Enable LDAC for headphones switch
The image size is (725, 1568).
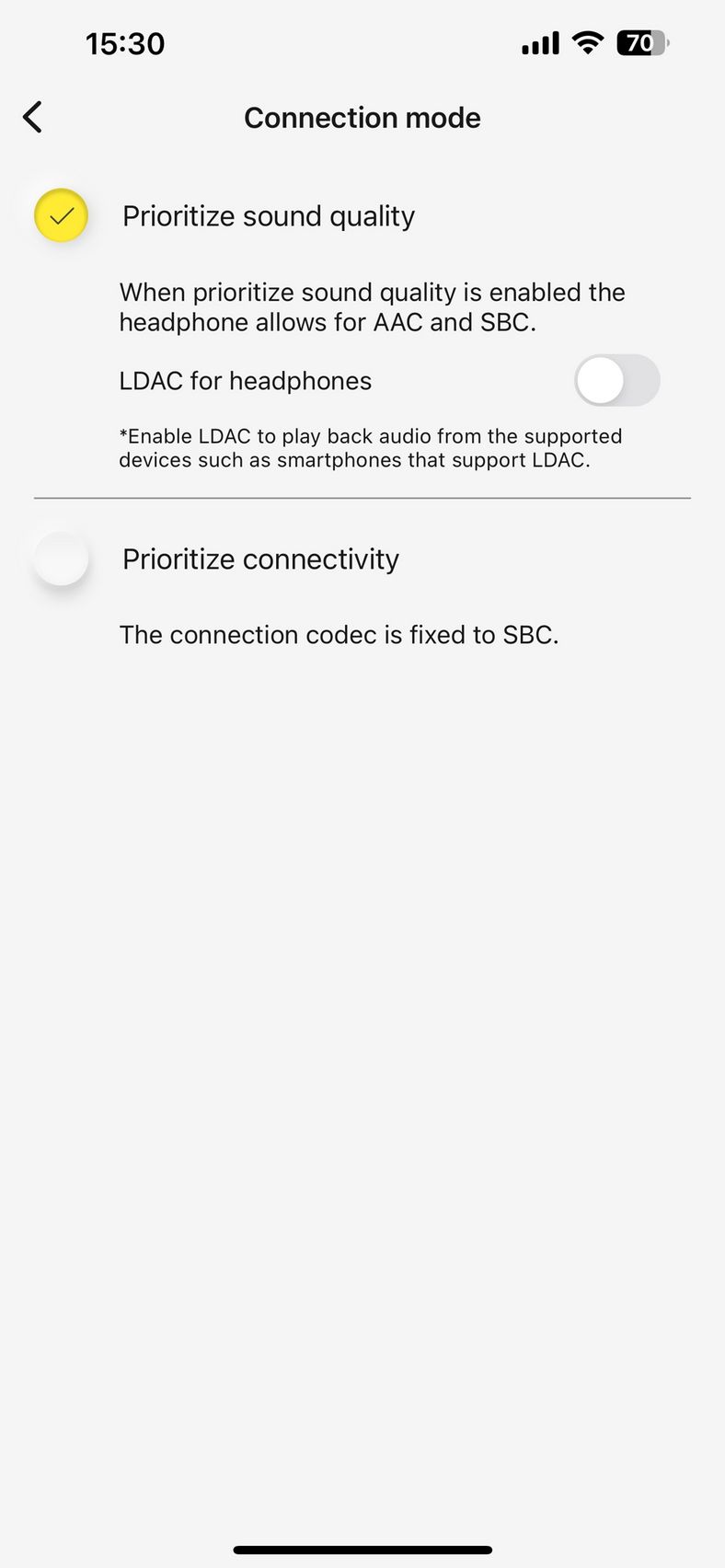(x=617, y=381)
